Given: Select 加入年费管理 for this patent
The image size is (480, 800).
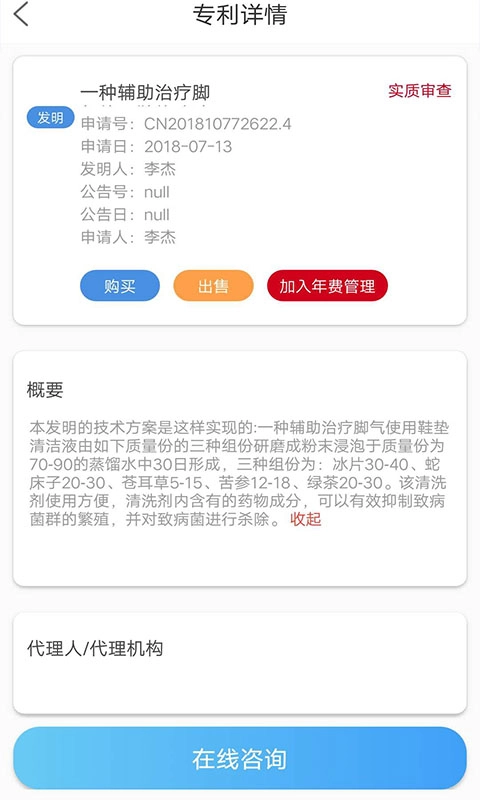Looking at the screenshot, I should 327,286.
